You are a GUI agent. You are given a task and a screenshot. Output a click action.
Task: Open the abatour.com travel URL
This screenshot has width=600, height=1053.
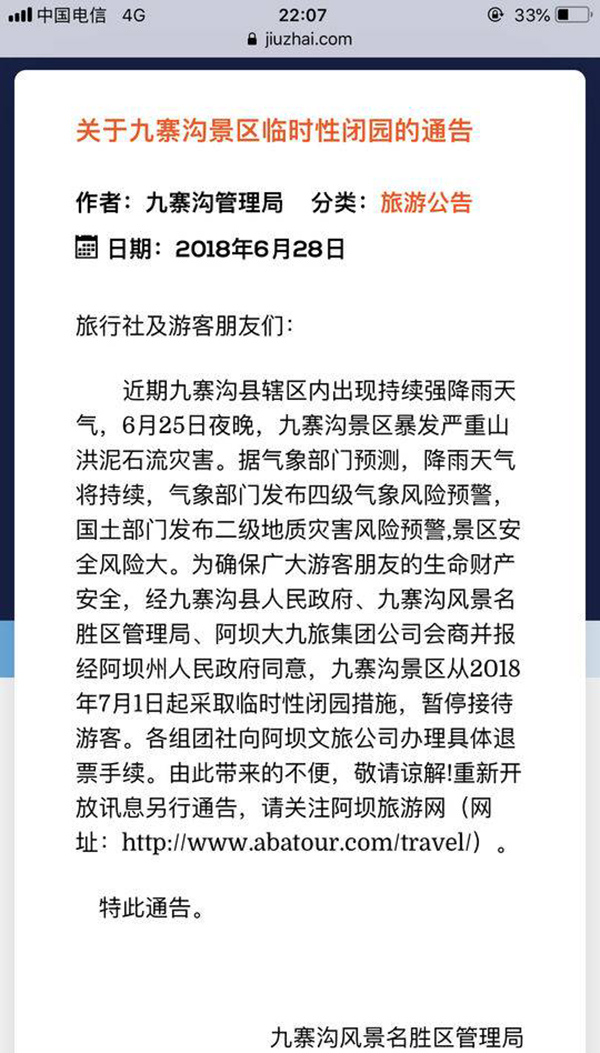coord(299,843)
